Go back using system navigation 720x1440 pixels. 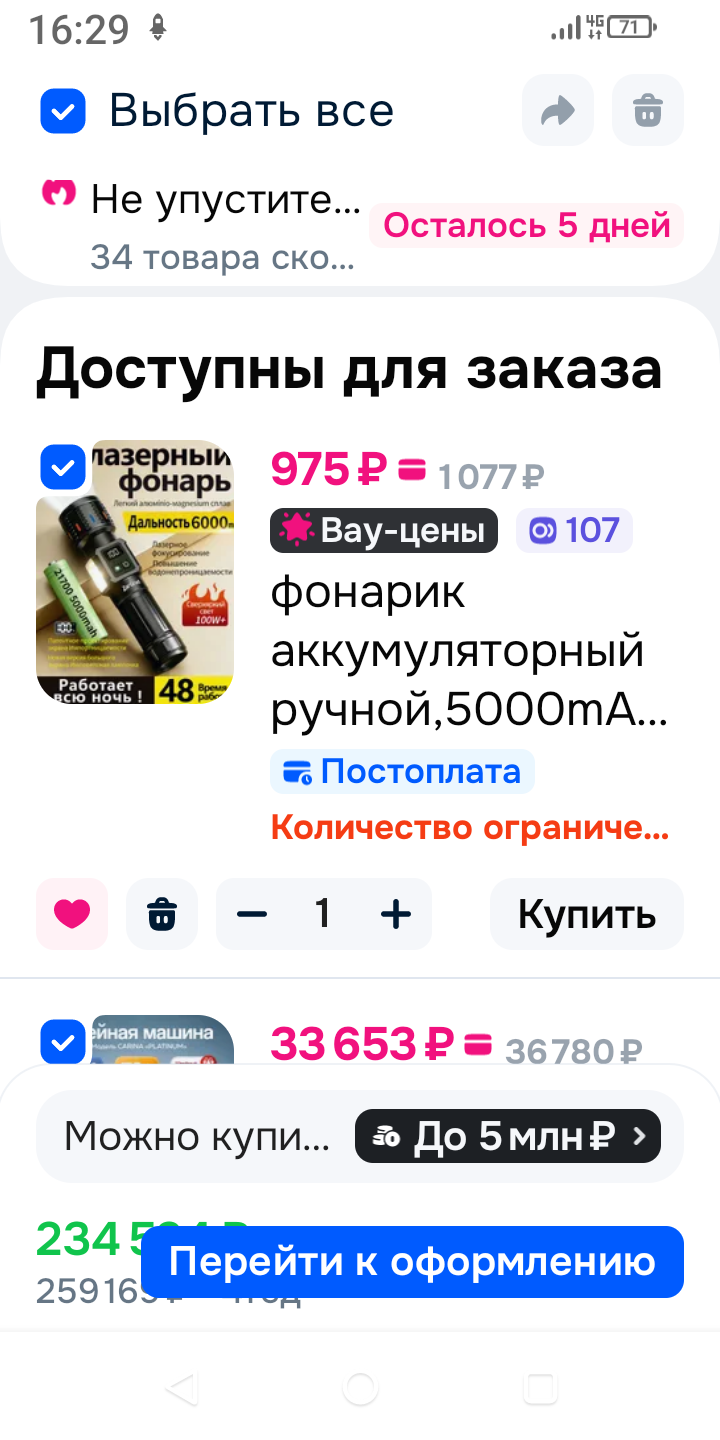[x=182, y=1388]
